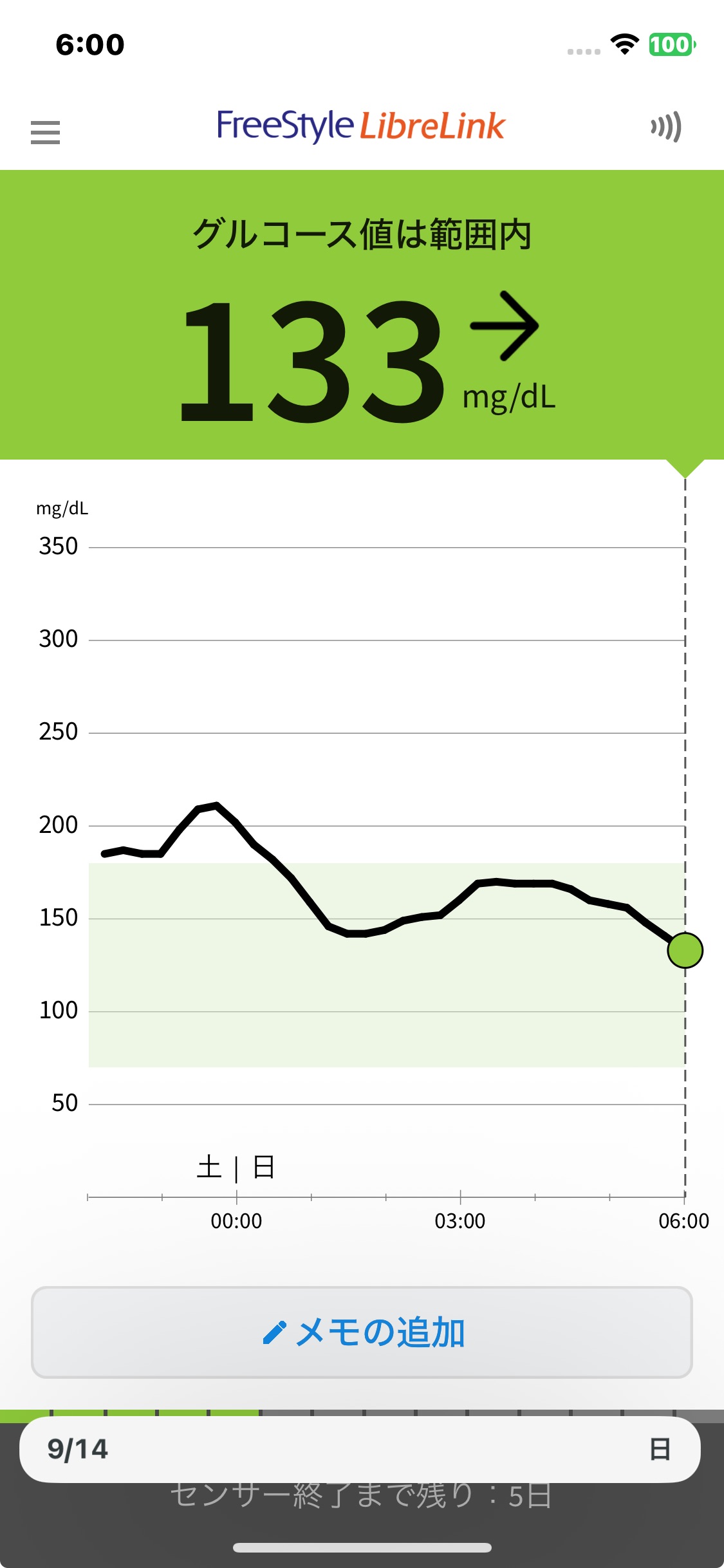724x1568 pixels.
Task: Tap メモの追加 to add a note
Action: (x=362, y=1332)
